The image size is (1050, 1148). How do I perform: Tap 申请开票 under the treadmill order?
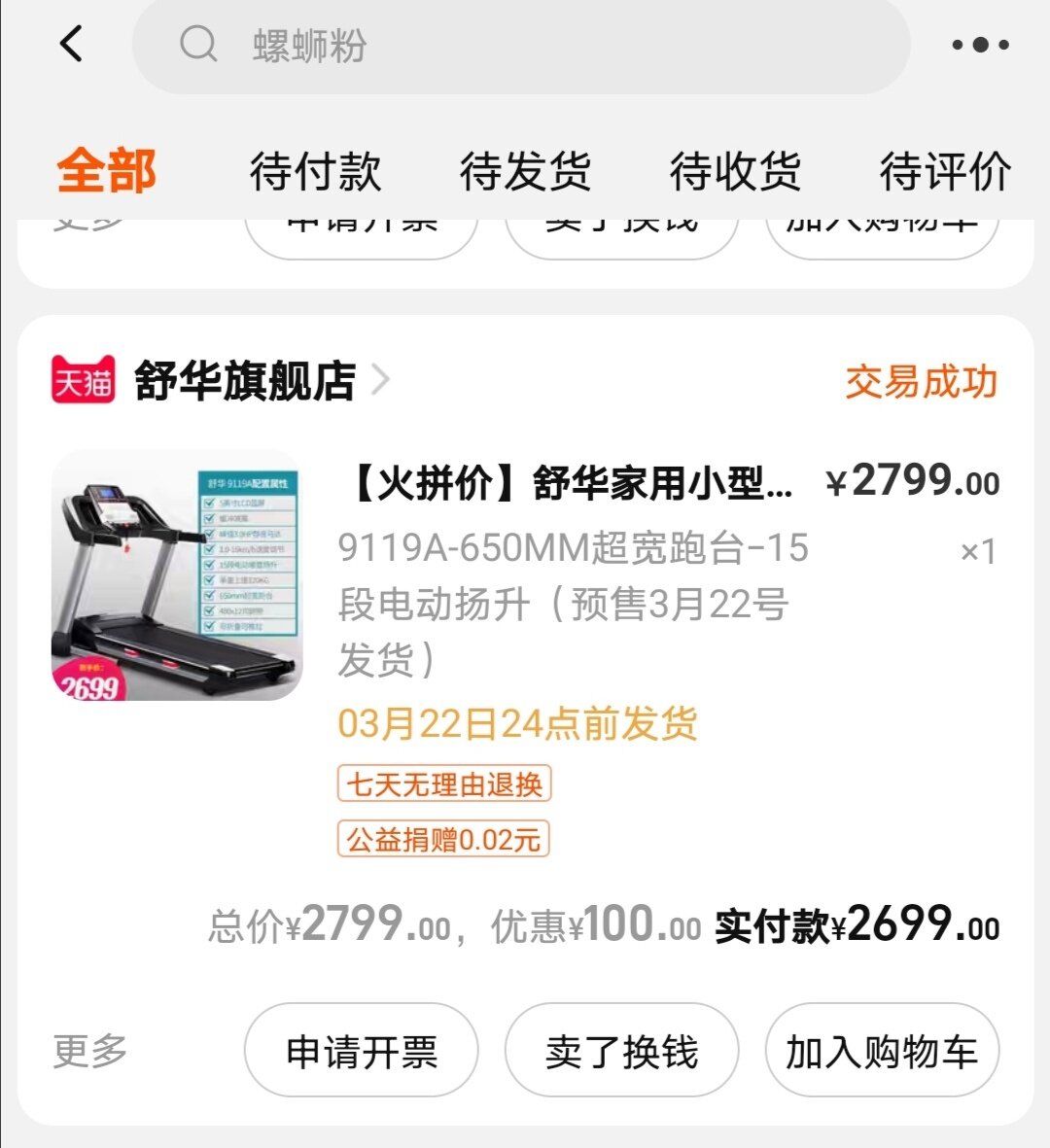pyautogui.click(x=361, y=1051)
